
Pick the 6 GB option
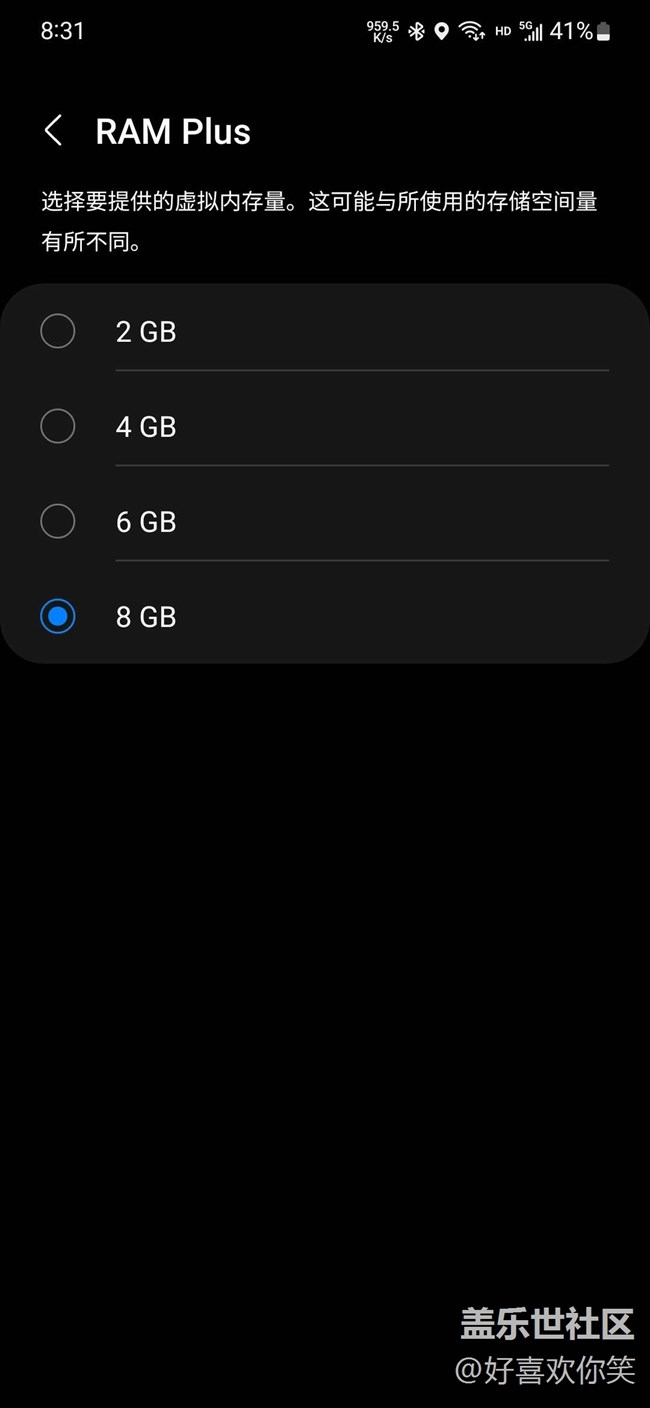coord(325,521)
